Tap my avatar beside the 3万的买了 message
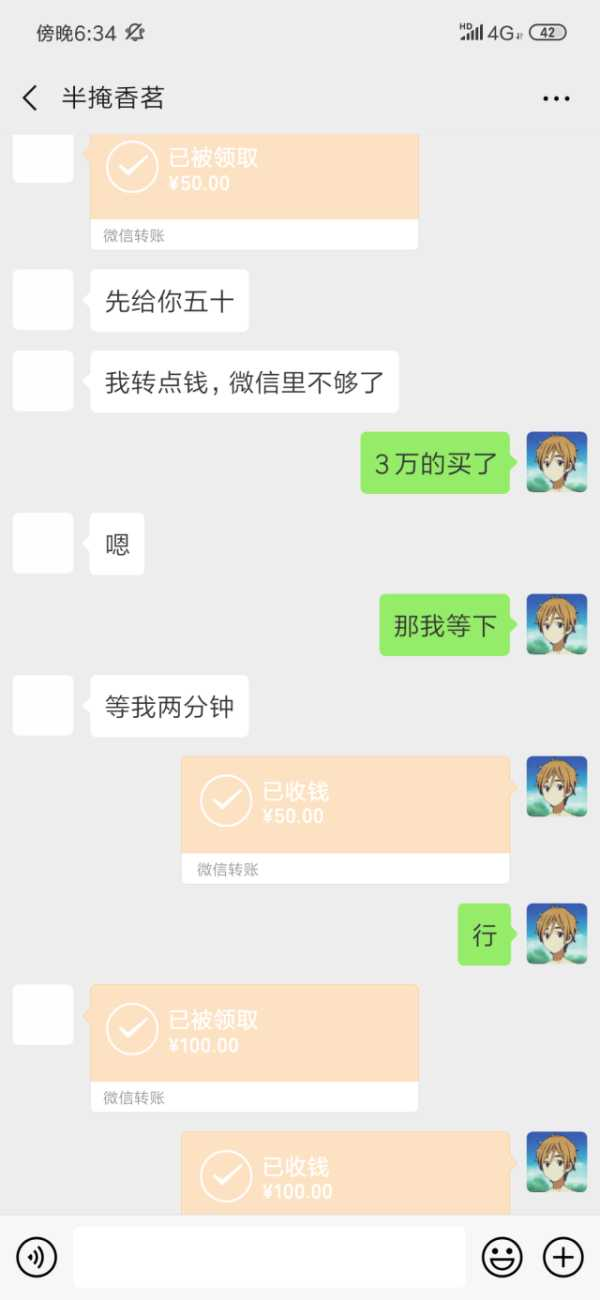The height and width of the screenshot is (1300, 600). [556, 462]
